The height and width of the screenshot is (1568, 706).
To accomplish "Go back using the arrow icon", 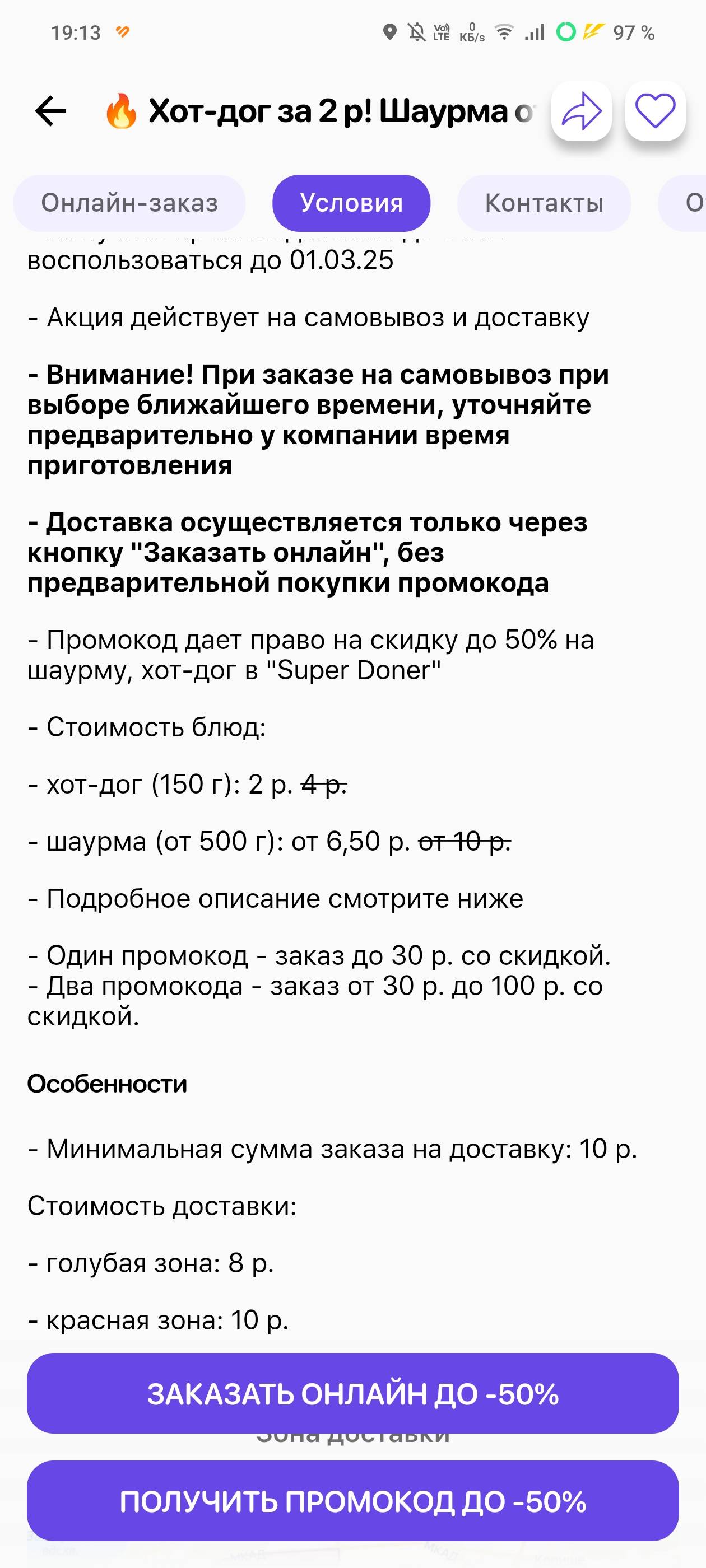I will pyautogui.click(x=50, y=111).
